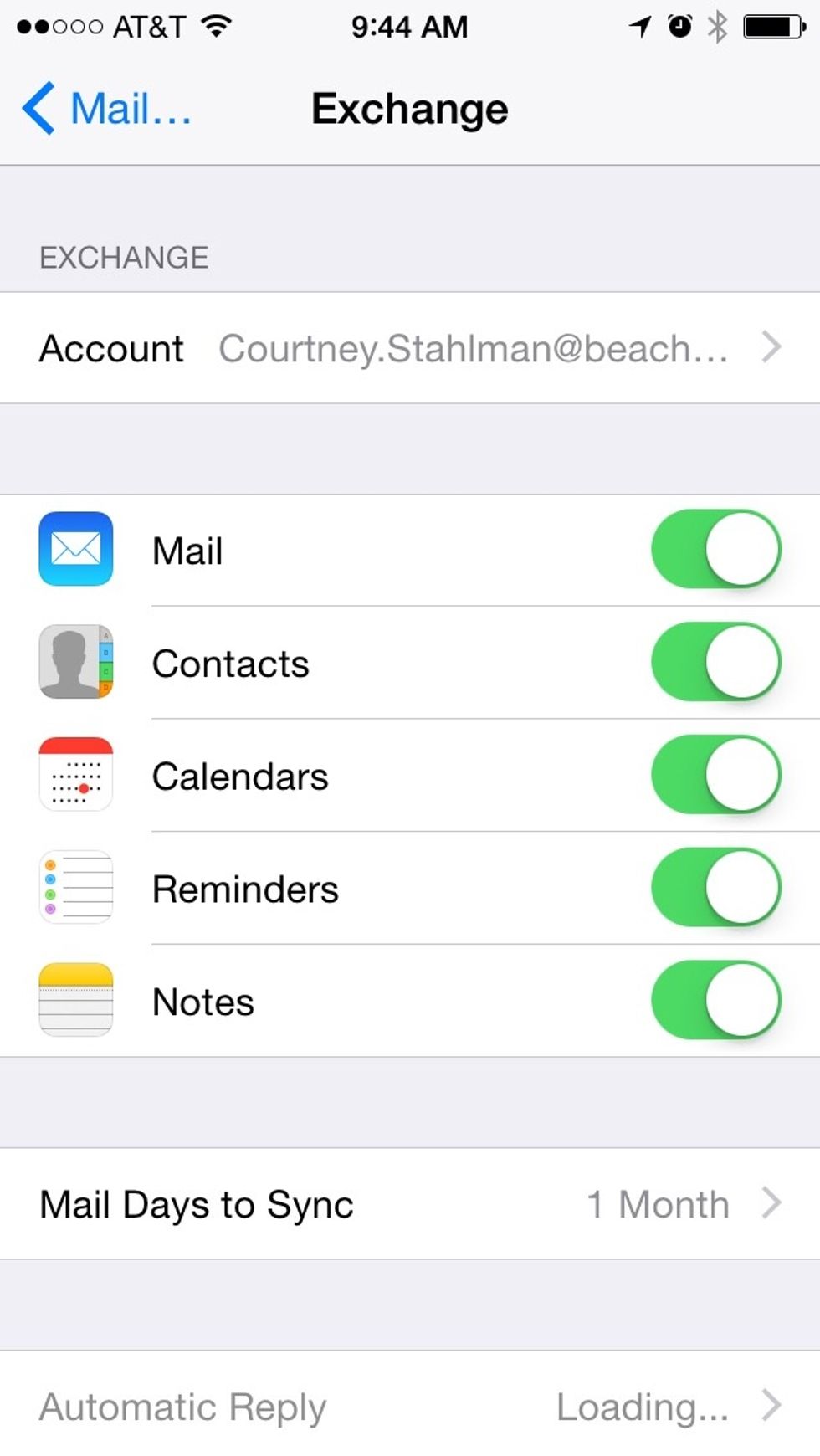
Task: Turn off Notes syncing
Action: 716,1001
